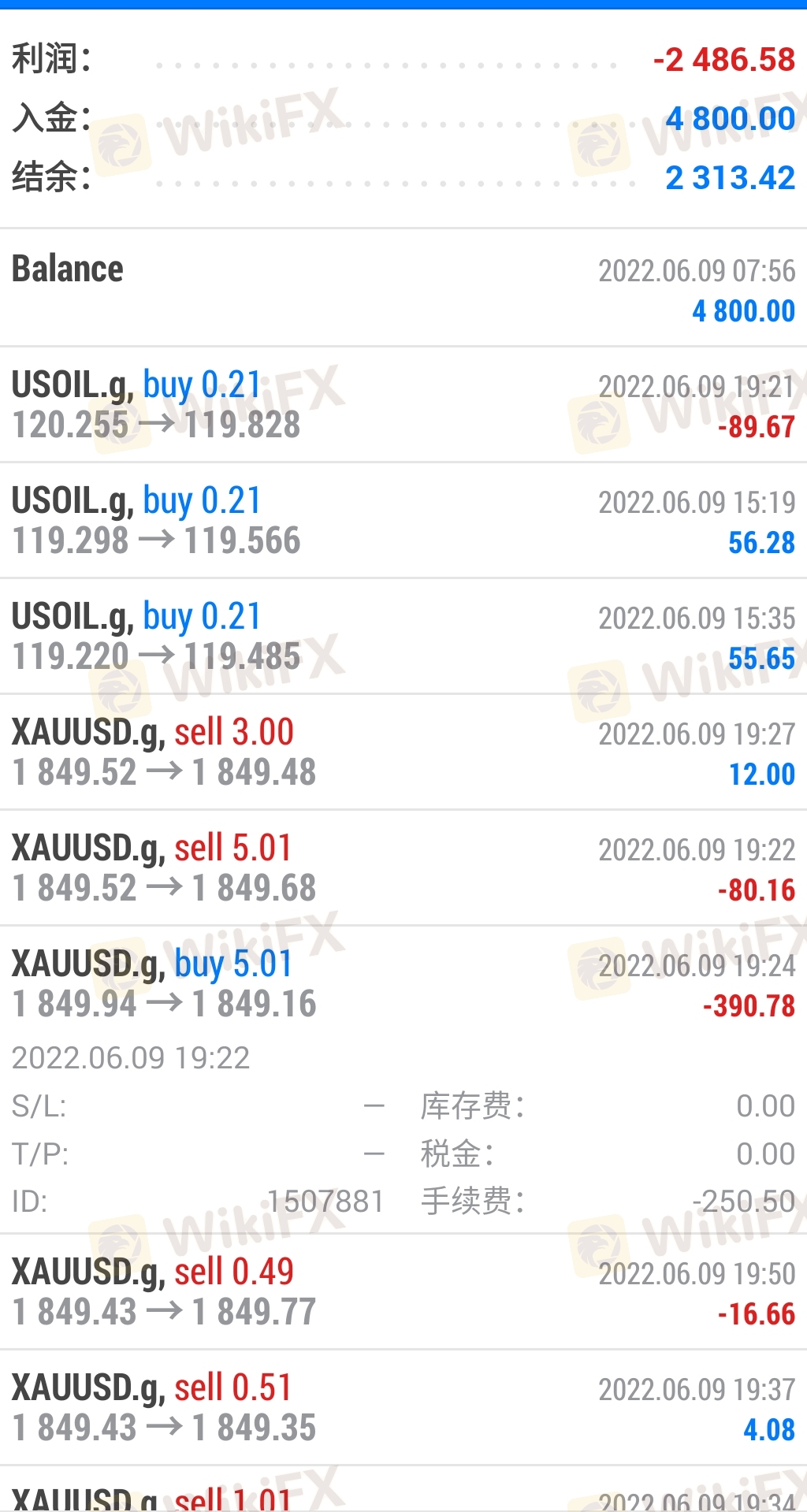Expand XAUUSD.g sell 3.00 trade

pos(403,752)
